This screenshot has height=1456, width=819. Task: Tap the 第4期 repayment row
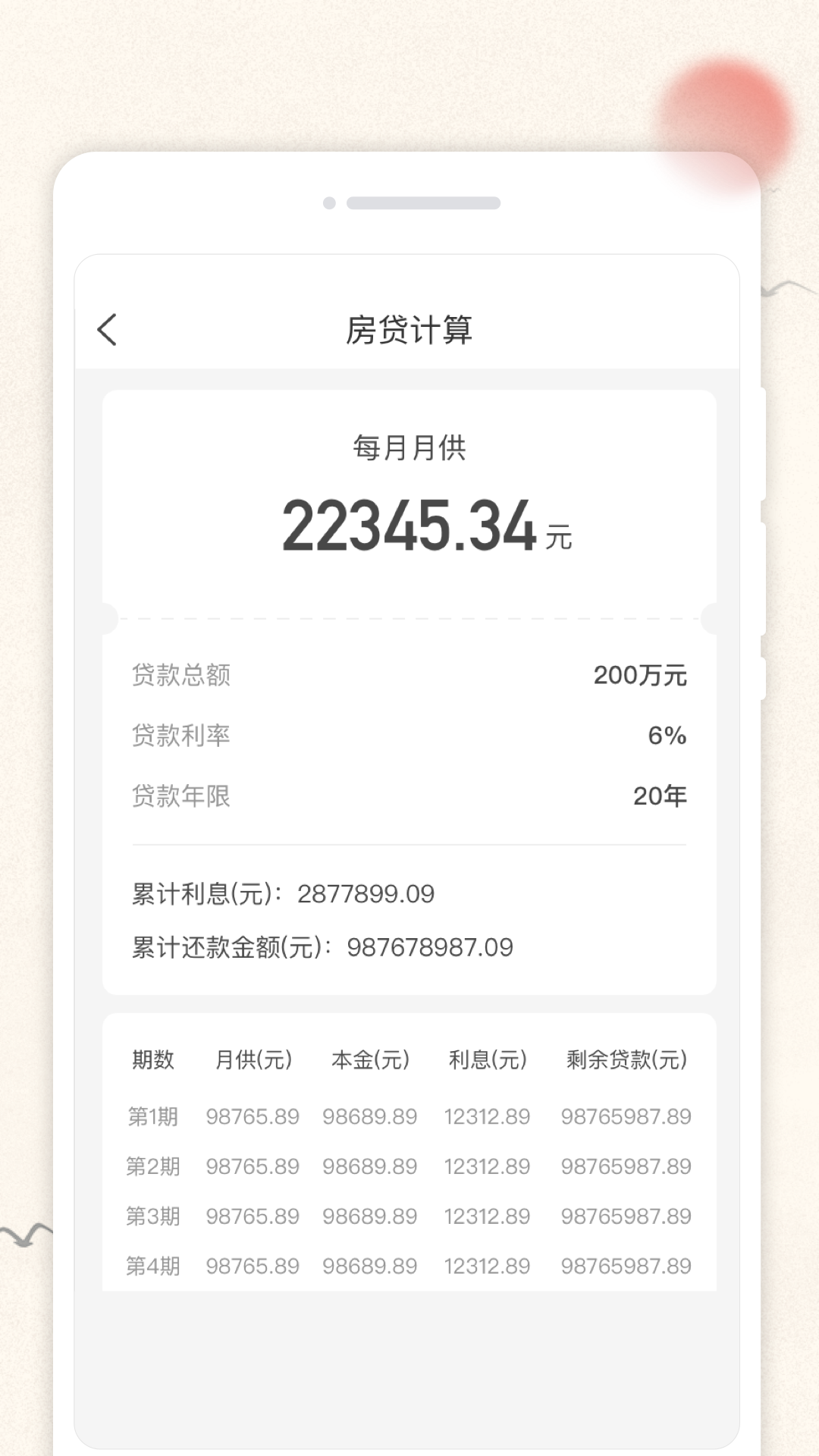point(409,1266)
